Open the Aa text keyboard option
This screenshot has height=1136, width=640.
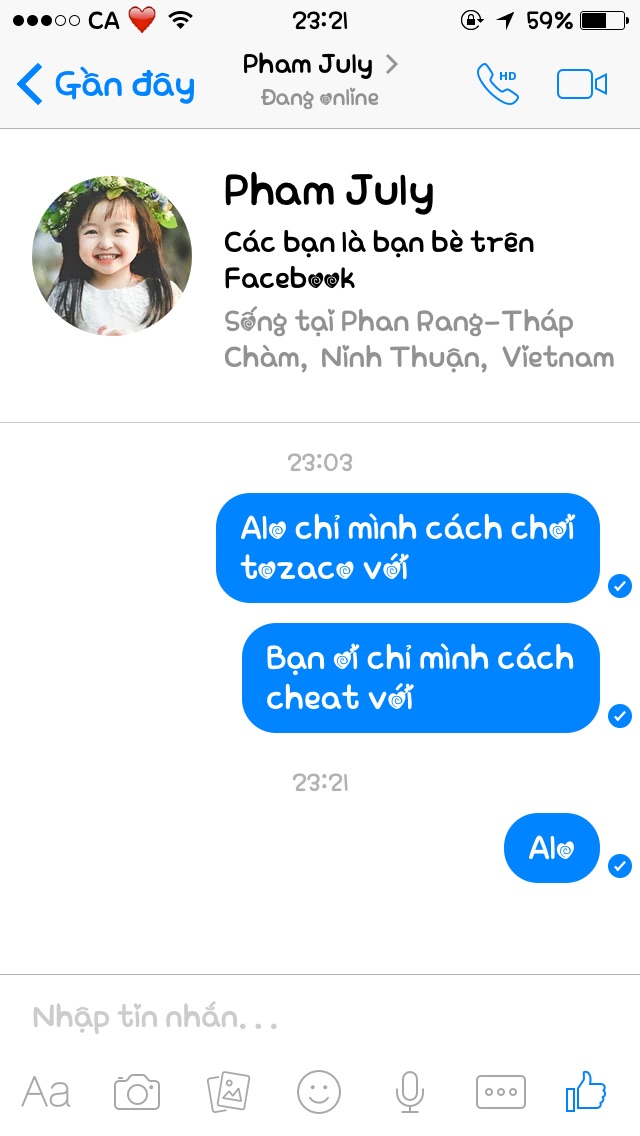46,1092
